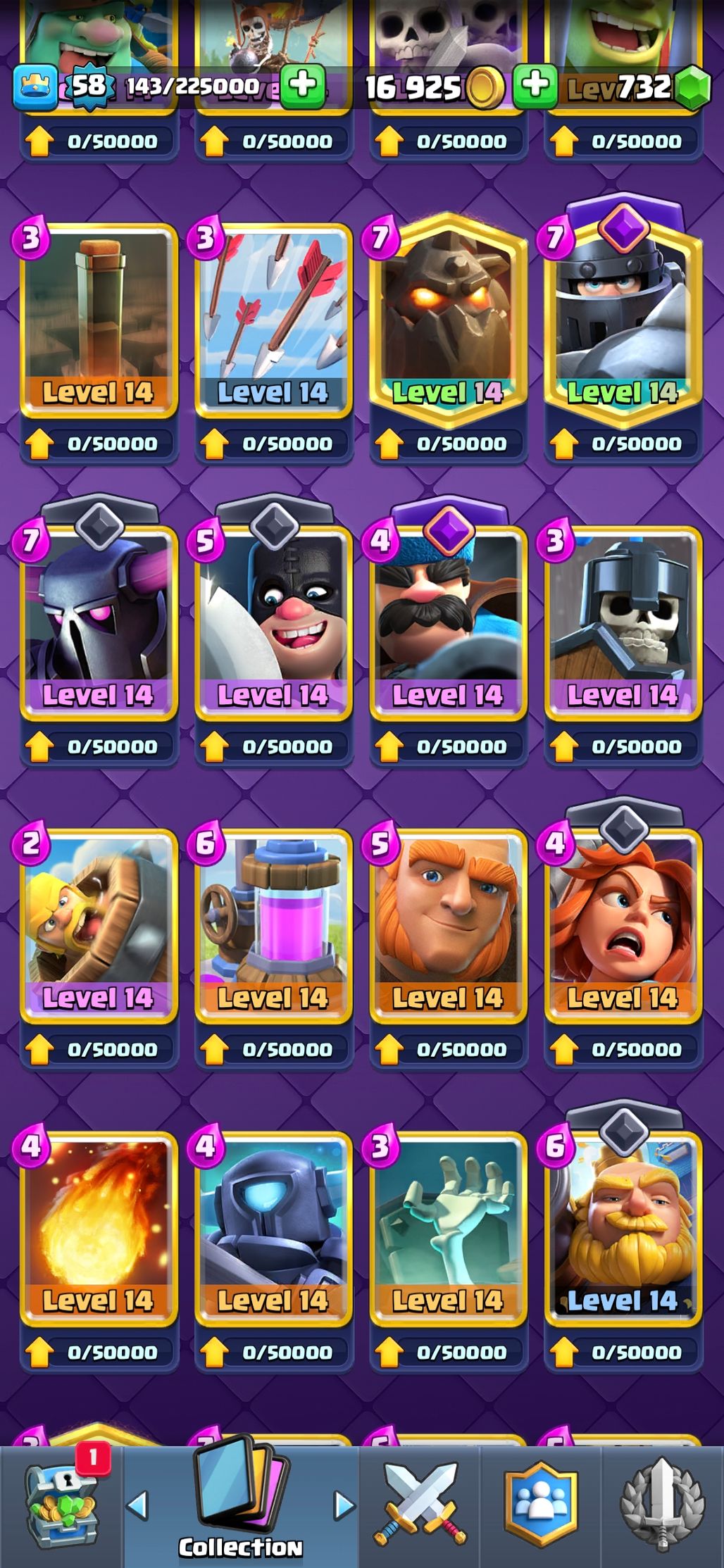Select the Elixir Collector card
Screen dimensions: 724x1568
pos(273,926)
